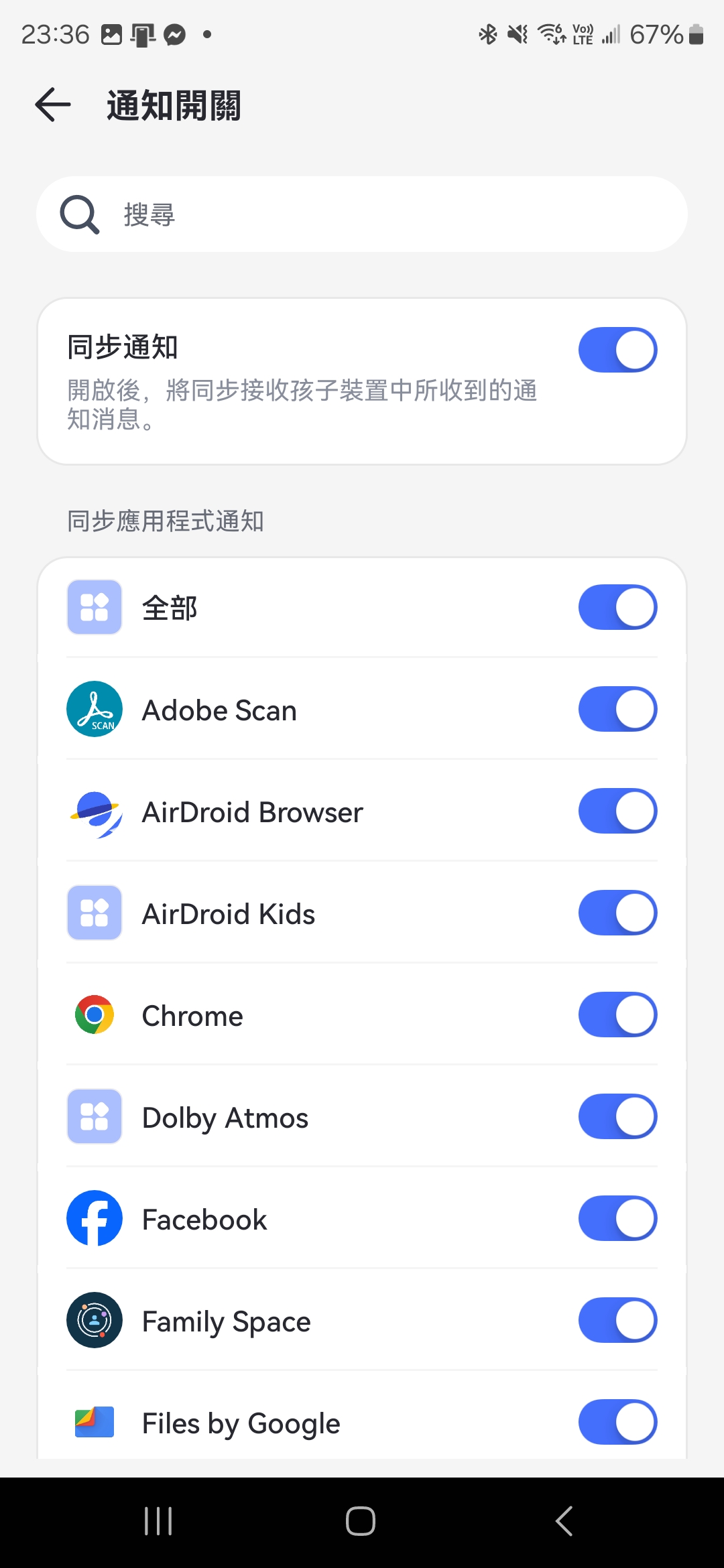Toggle Adobe Scan notification sync
The image size is (724, 1568).
point(617,710)
